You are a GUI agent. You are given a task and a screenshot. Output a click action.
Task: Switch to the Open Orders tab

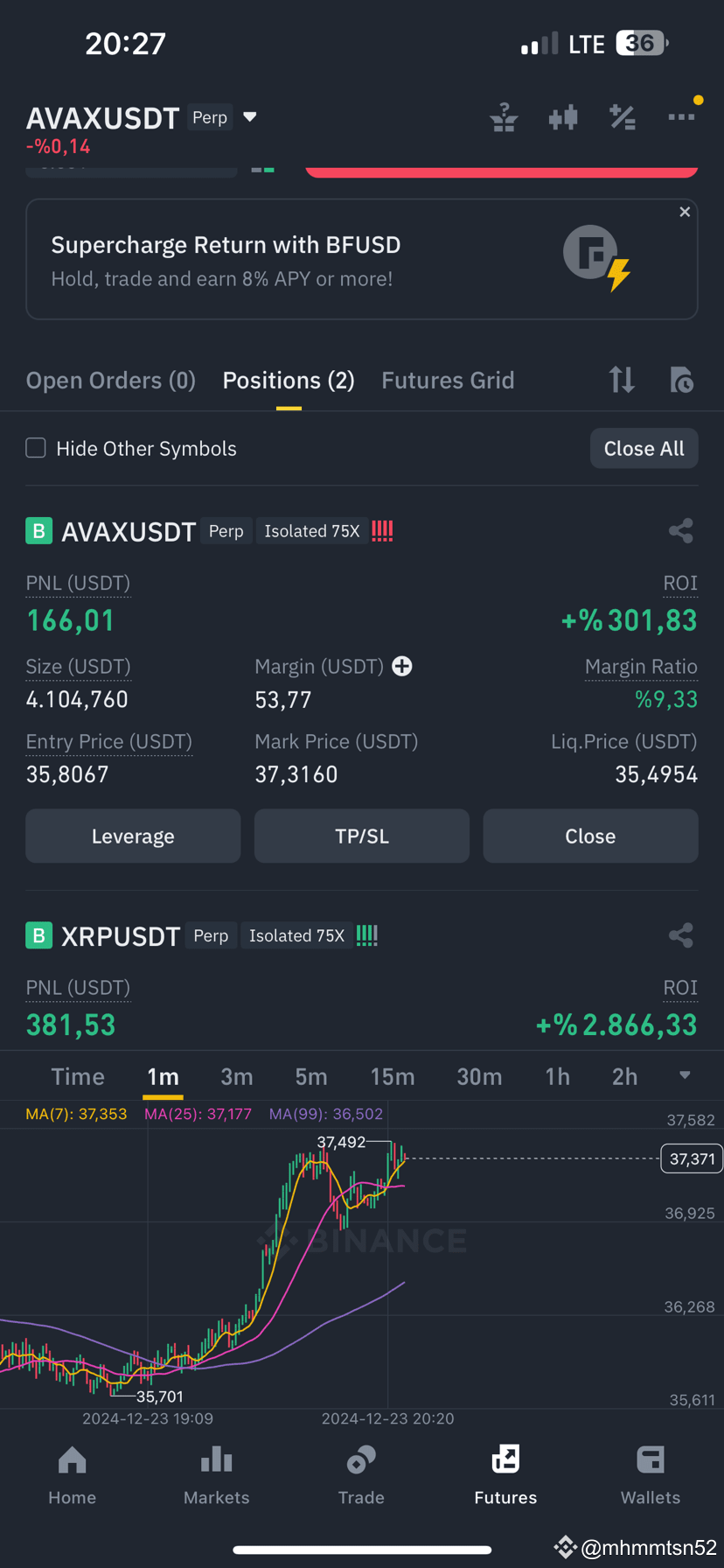pyautogui.click(x=110, y=380)
